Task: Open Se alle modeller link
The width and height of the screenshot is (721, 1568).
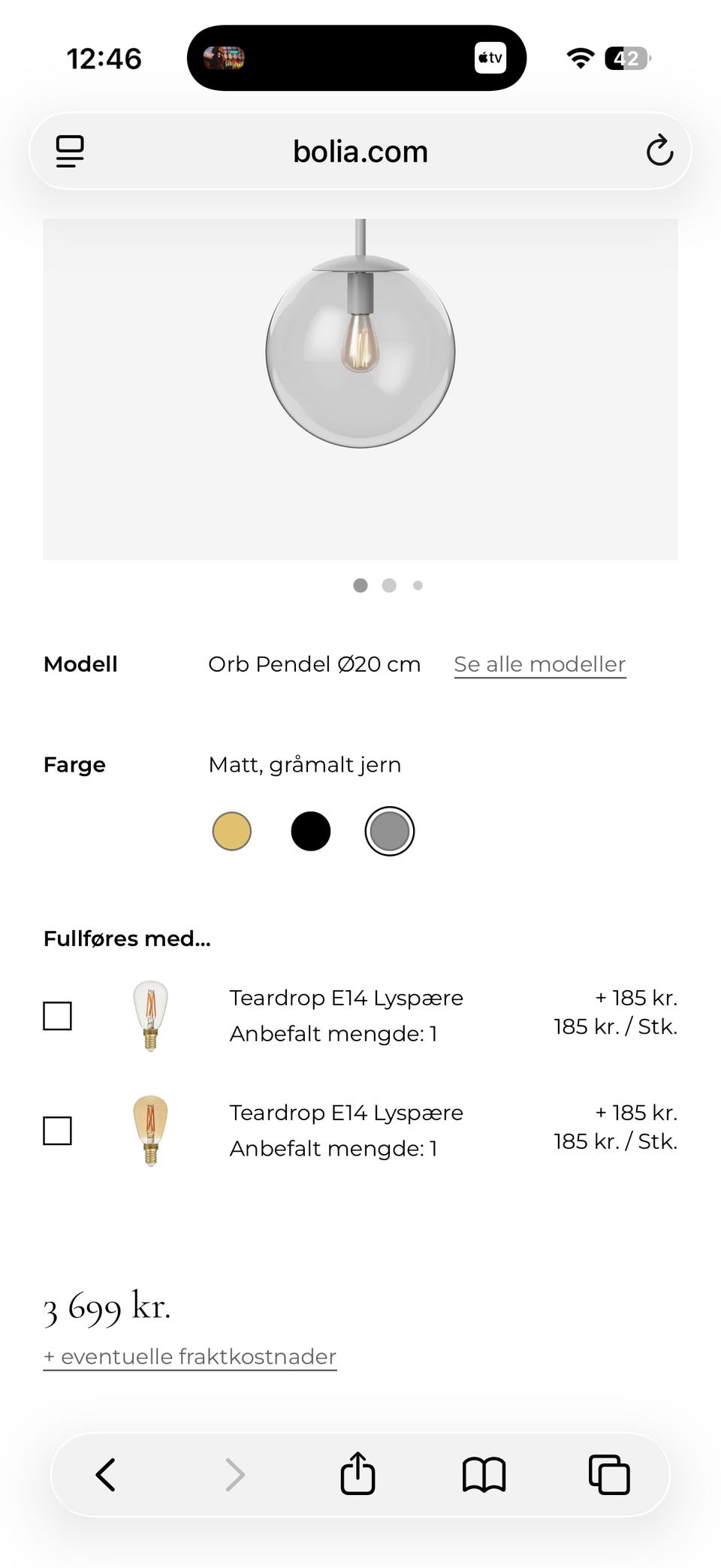Action: pos(539,664)
